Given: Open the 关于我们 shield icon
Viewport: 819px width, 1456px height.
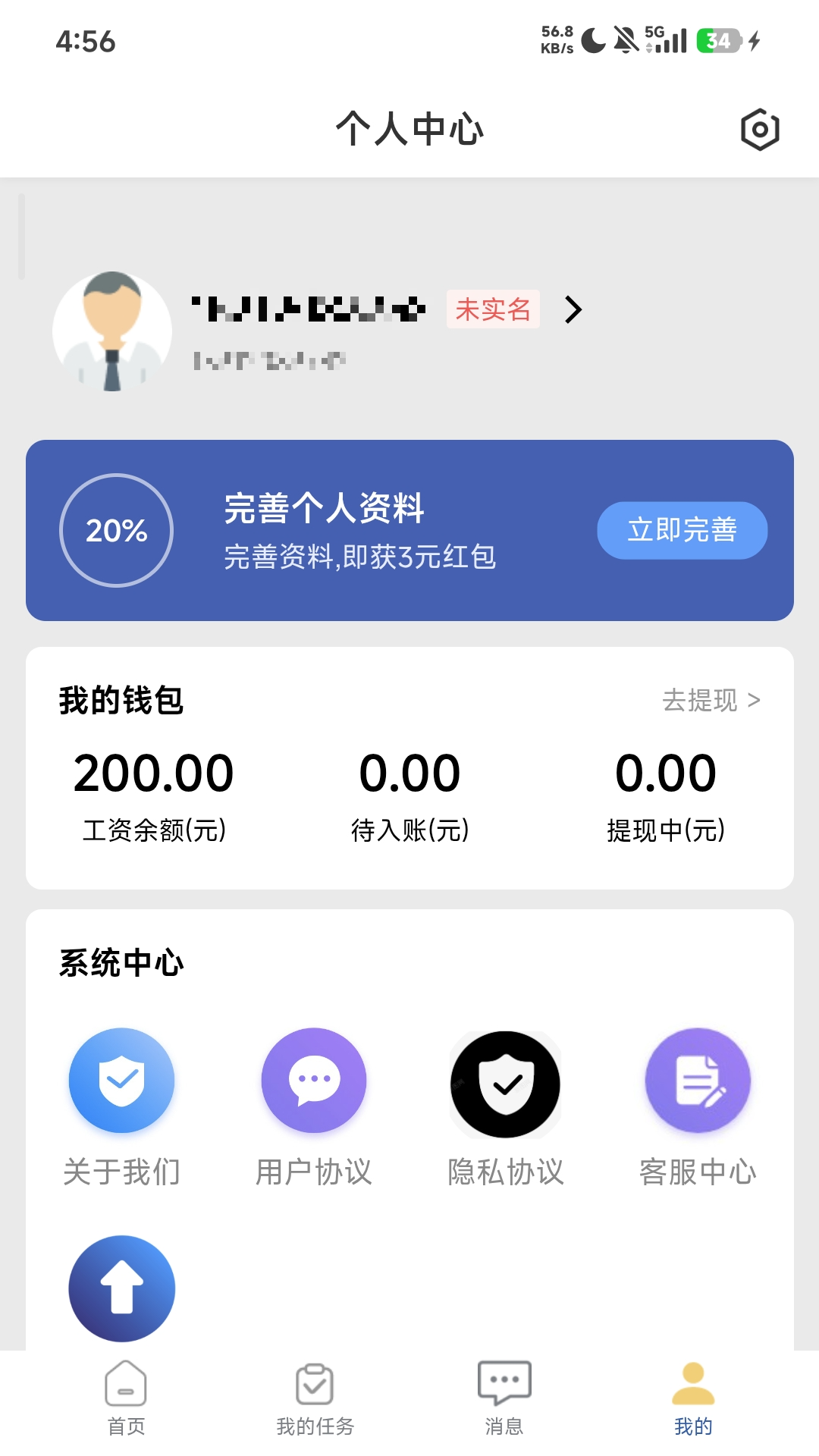Looking at the screenshot, I should [121, 1080].
